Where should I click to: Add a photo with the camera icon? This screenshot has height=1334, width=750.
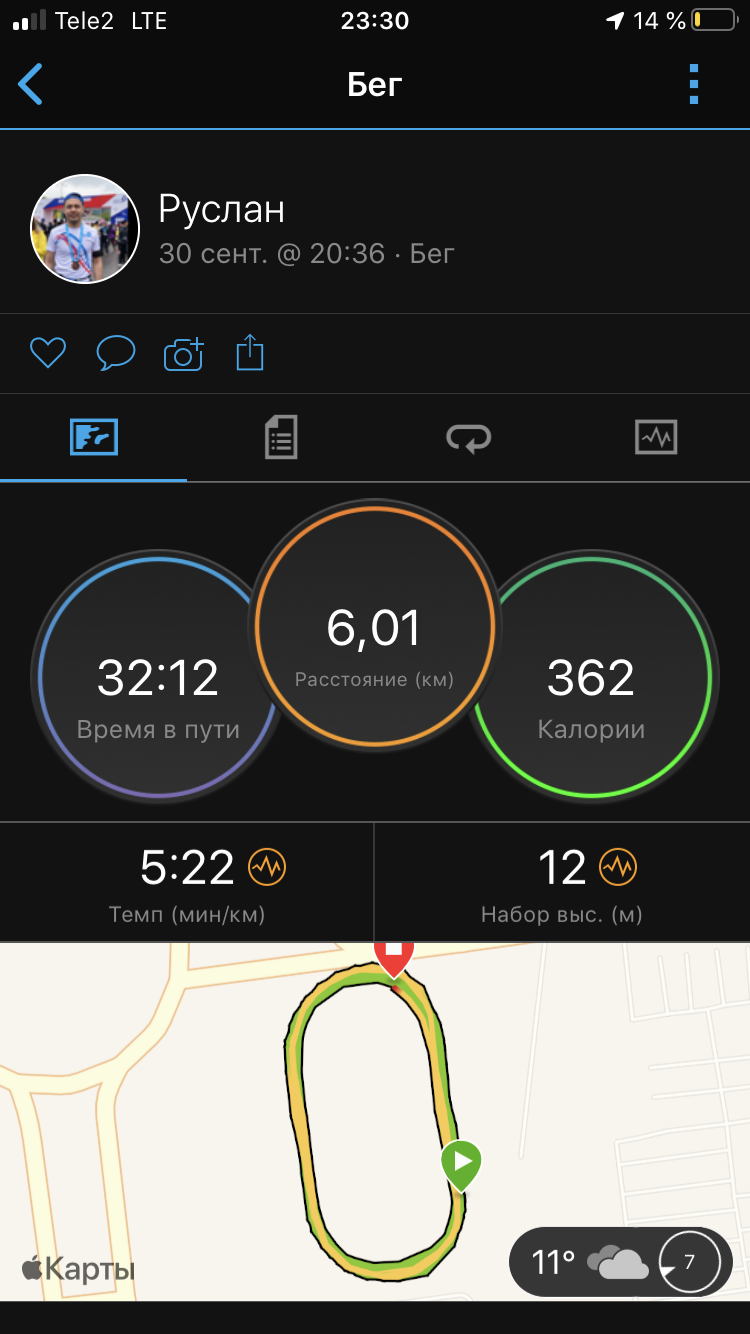(183, 353)
